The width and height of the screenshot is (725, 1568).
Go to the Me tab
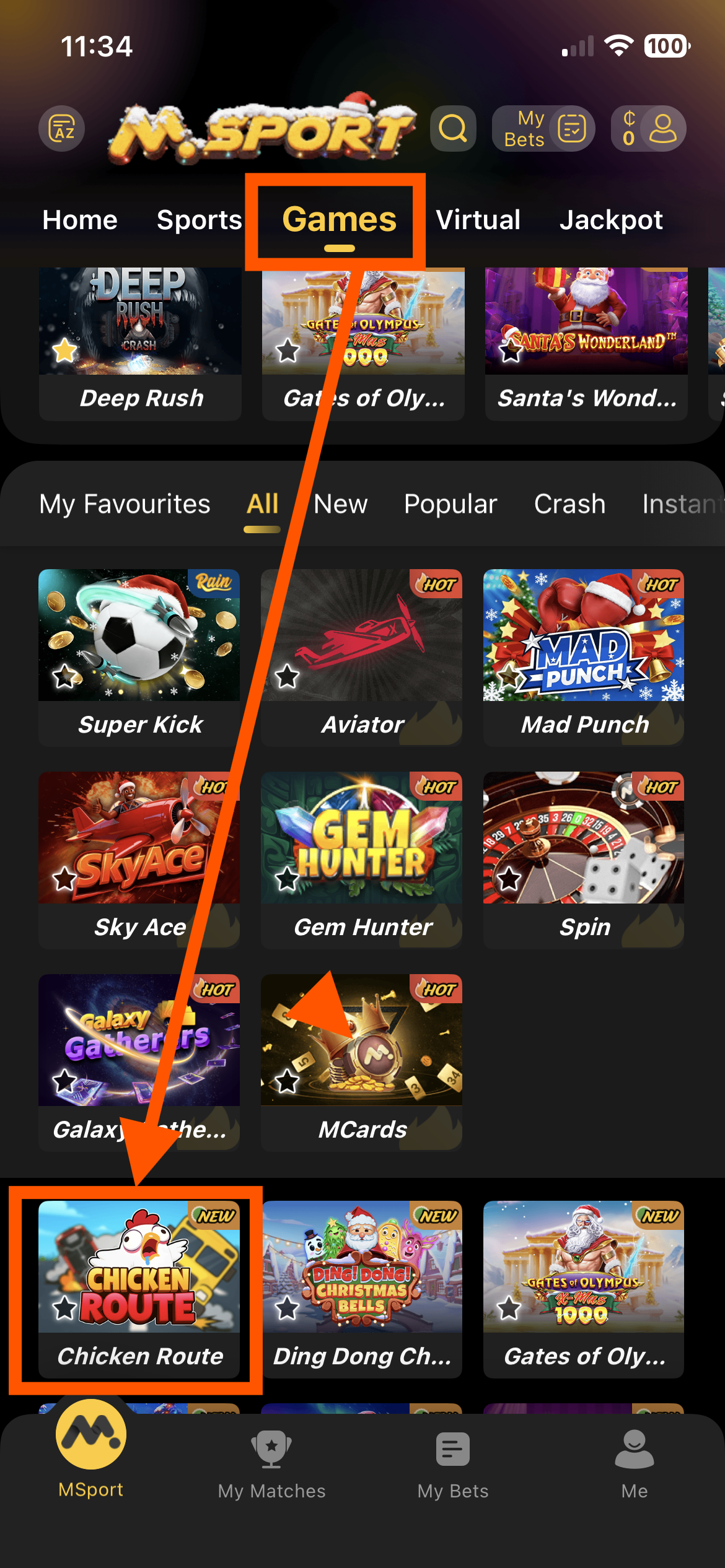[634, 1463]
